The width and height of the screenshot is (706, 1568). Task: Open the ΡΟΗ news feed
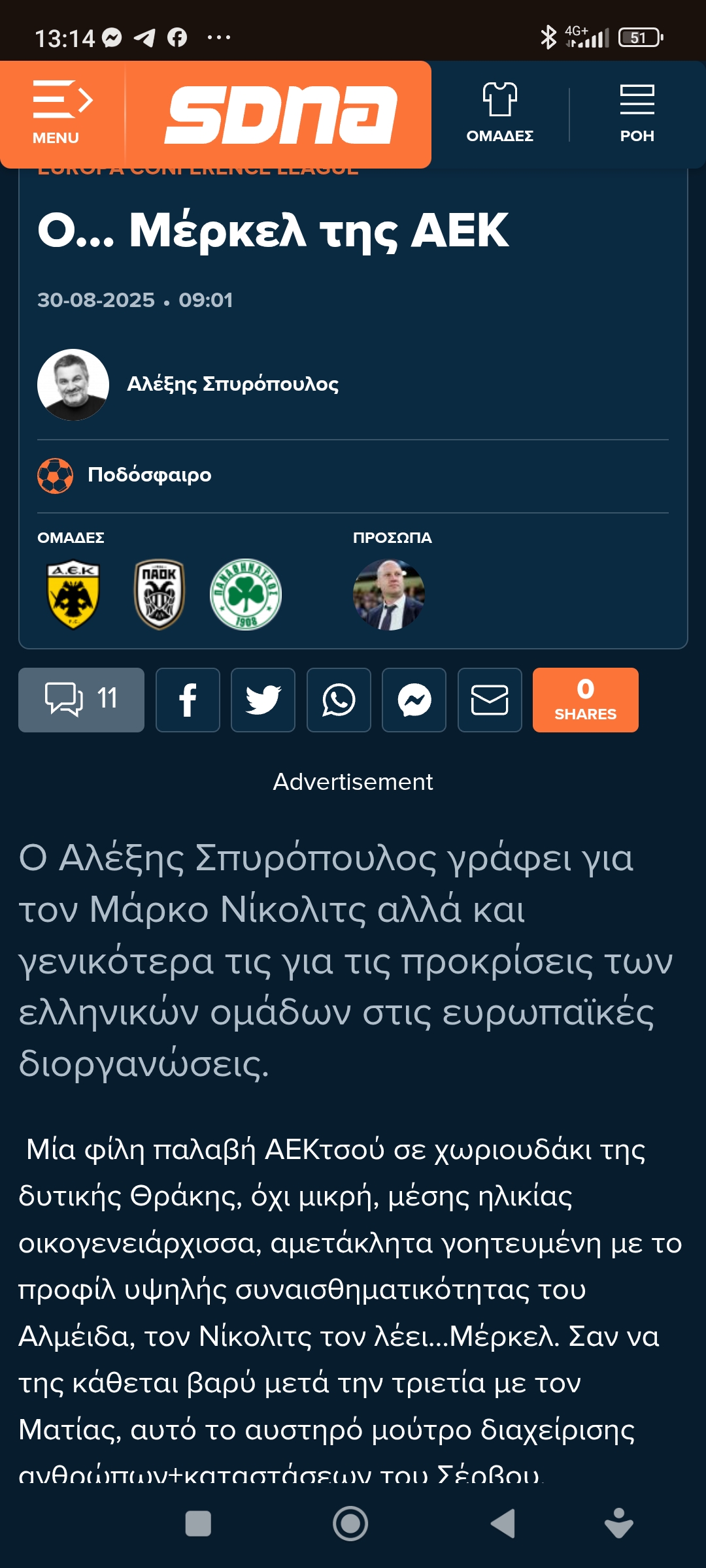point(637,112)
